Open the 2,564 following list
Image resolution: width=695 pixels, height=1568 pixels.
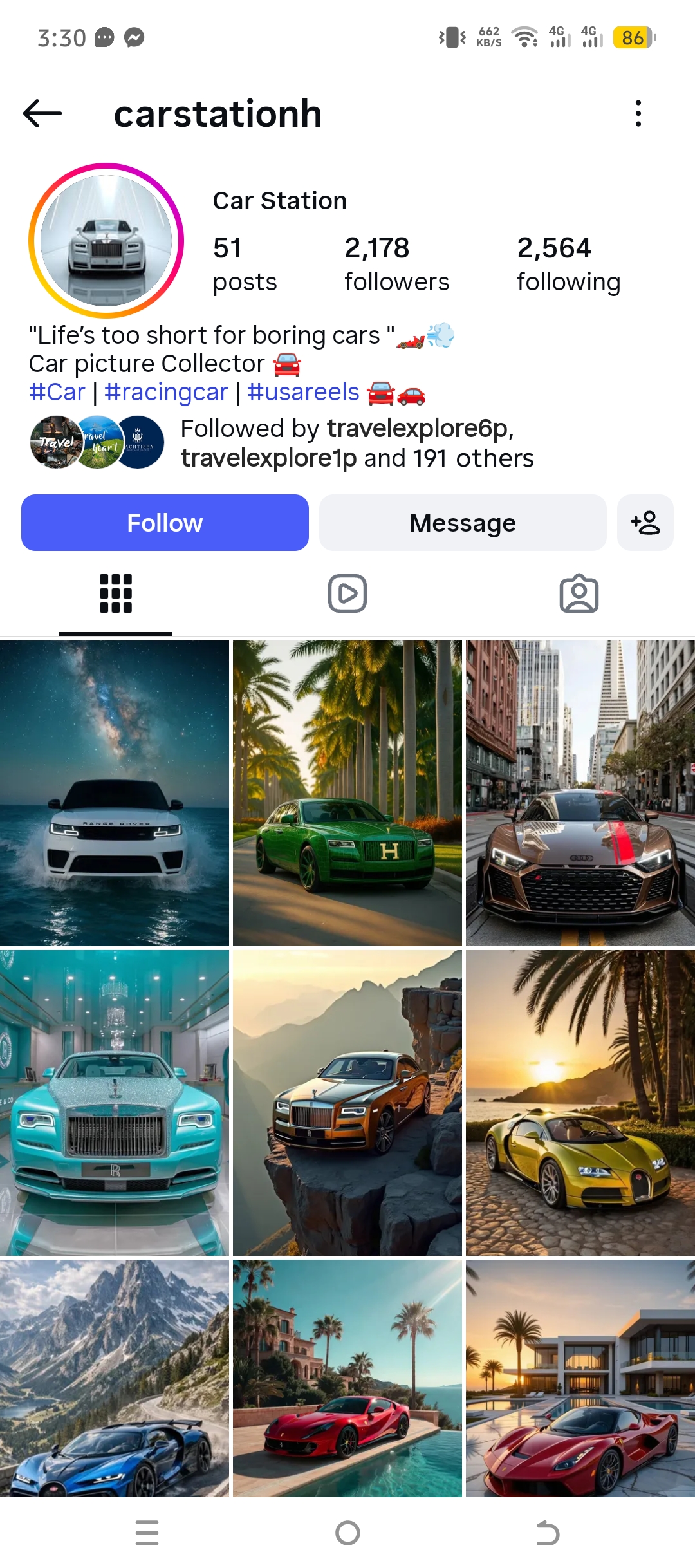568,264
